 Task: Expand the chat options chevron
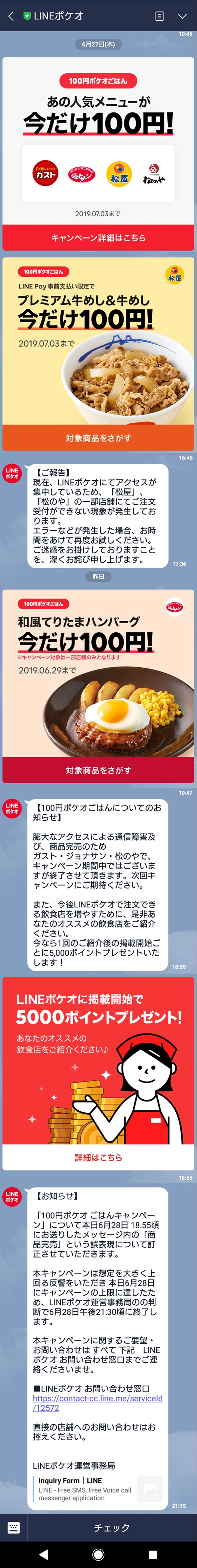point(182,16)
